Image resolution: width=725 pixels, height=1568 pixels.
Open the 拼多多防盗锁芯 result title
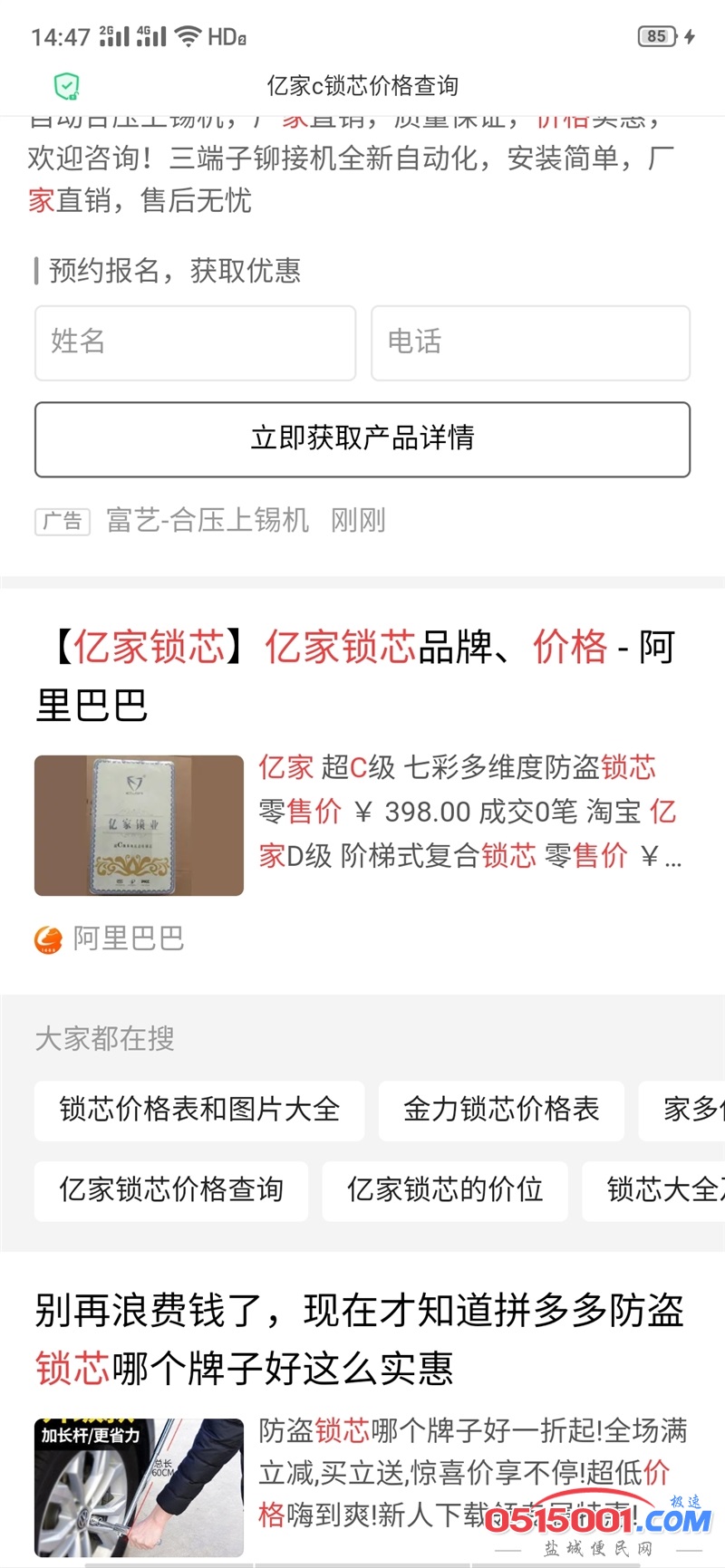(360, 1339)
